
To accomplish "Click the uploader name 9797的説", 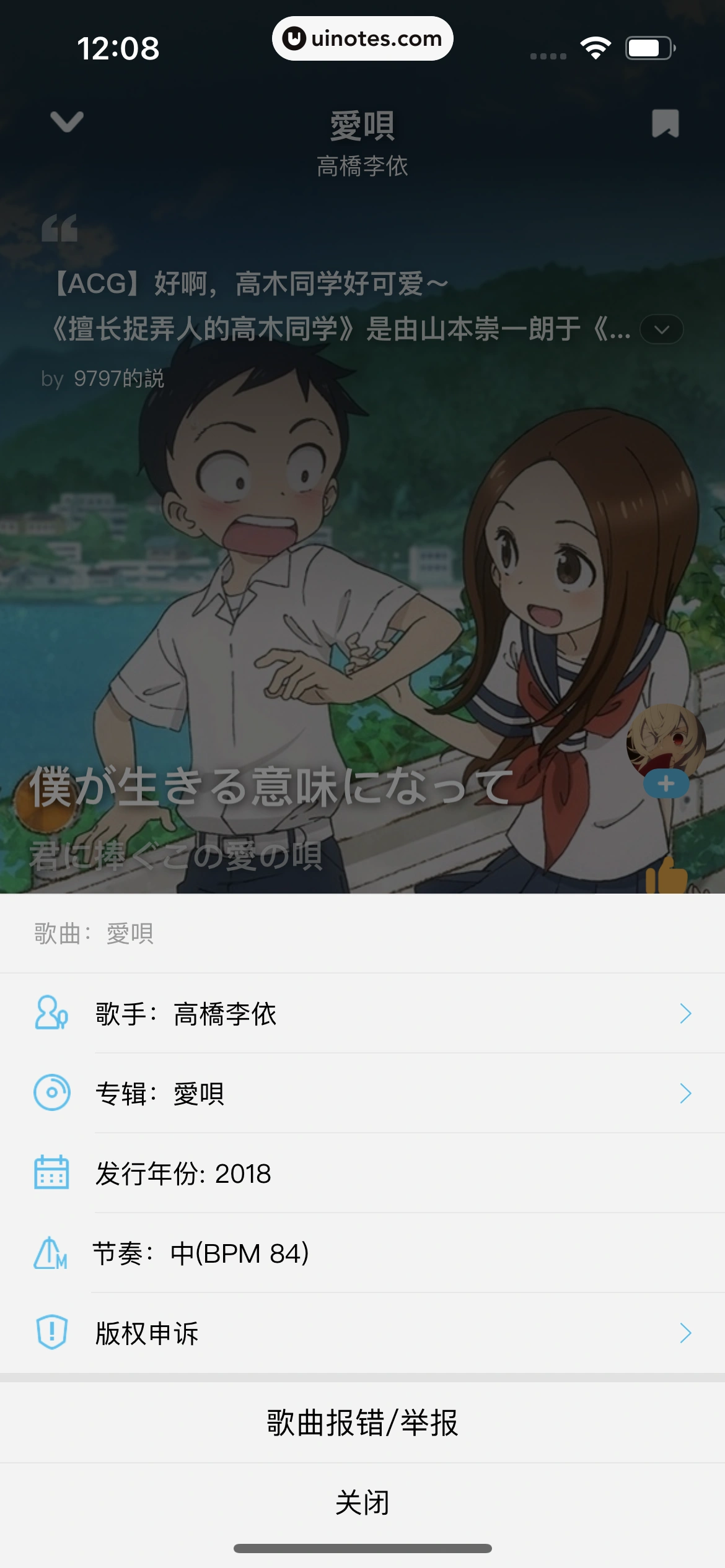I will (x=118, y=376).
